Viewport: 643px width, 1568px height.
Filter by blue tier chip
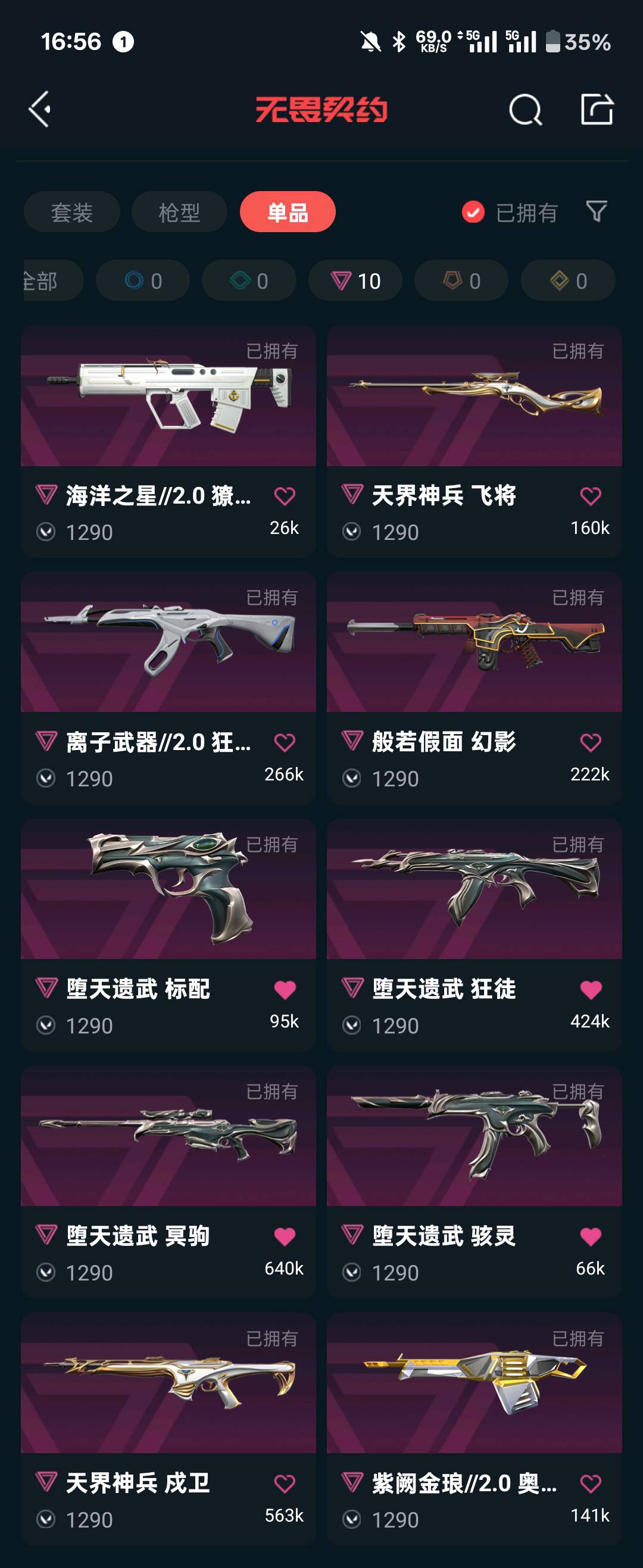coord(143,280)
